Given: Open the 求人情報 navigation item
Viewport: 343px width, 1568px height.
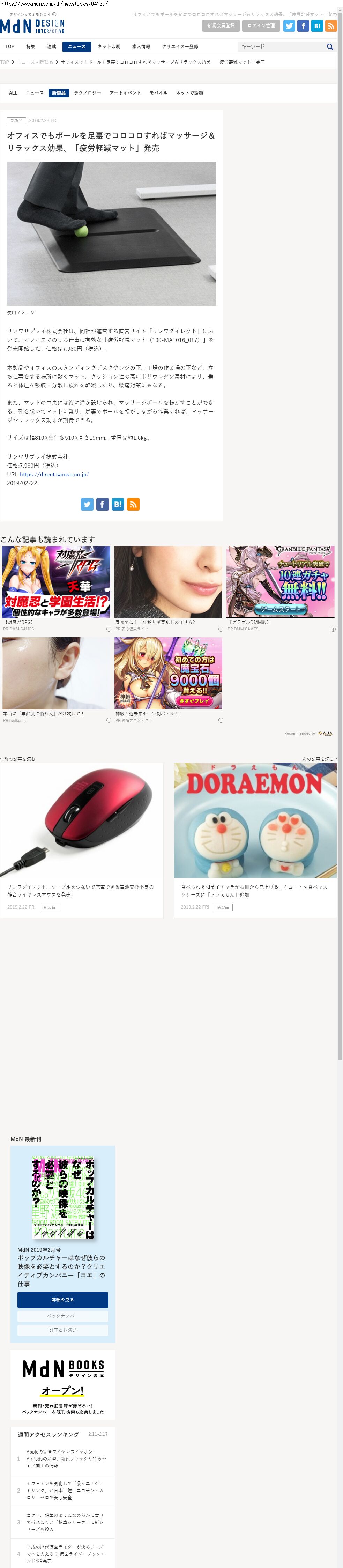Looking at the screenshot, I should [141, 46].
